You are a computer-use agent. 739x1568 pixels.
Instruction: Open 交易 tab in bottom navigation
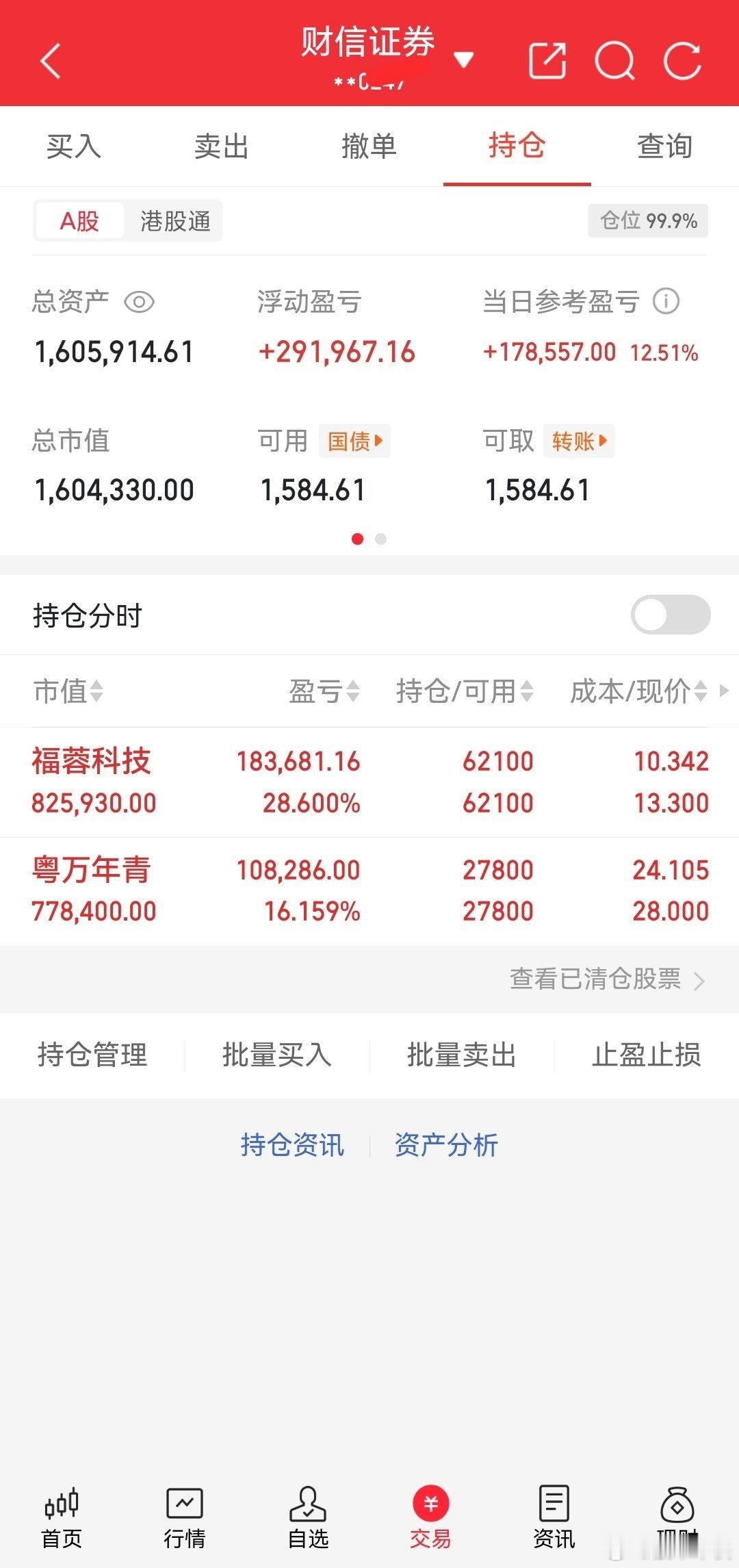[x=431, y=1513]
